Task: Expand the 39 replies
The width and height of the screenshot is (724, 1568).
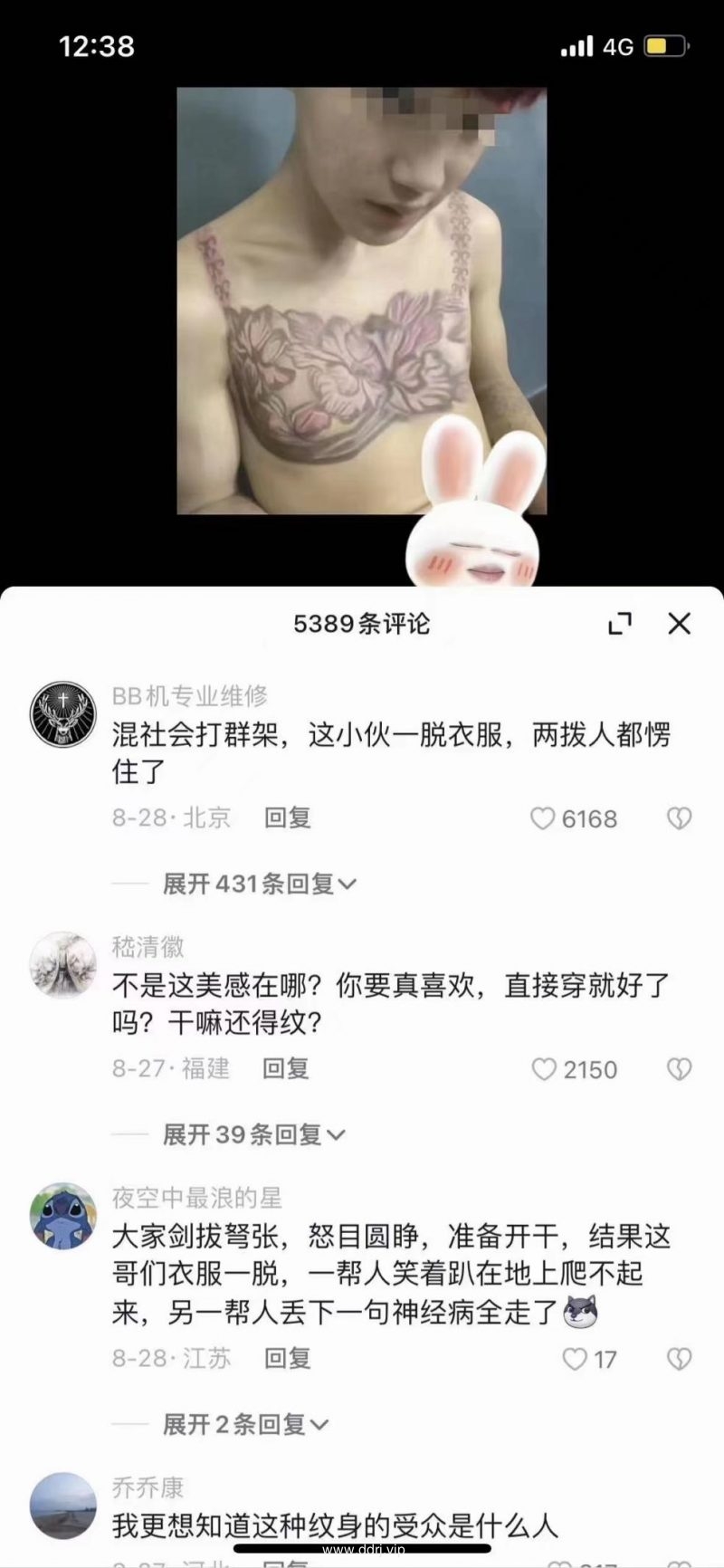Action: coord(253,1134)
